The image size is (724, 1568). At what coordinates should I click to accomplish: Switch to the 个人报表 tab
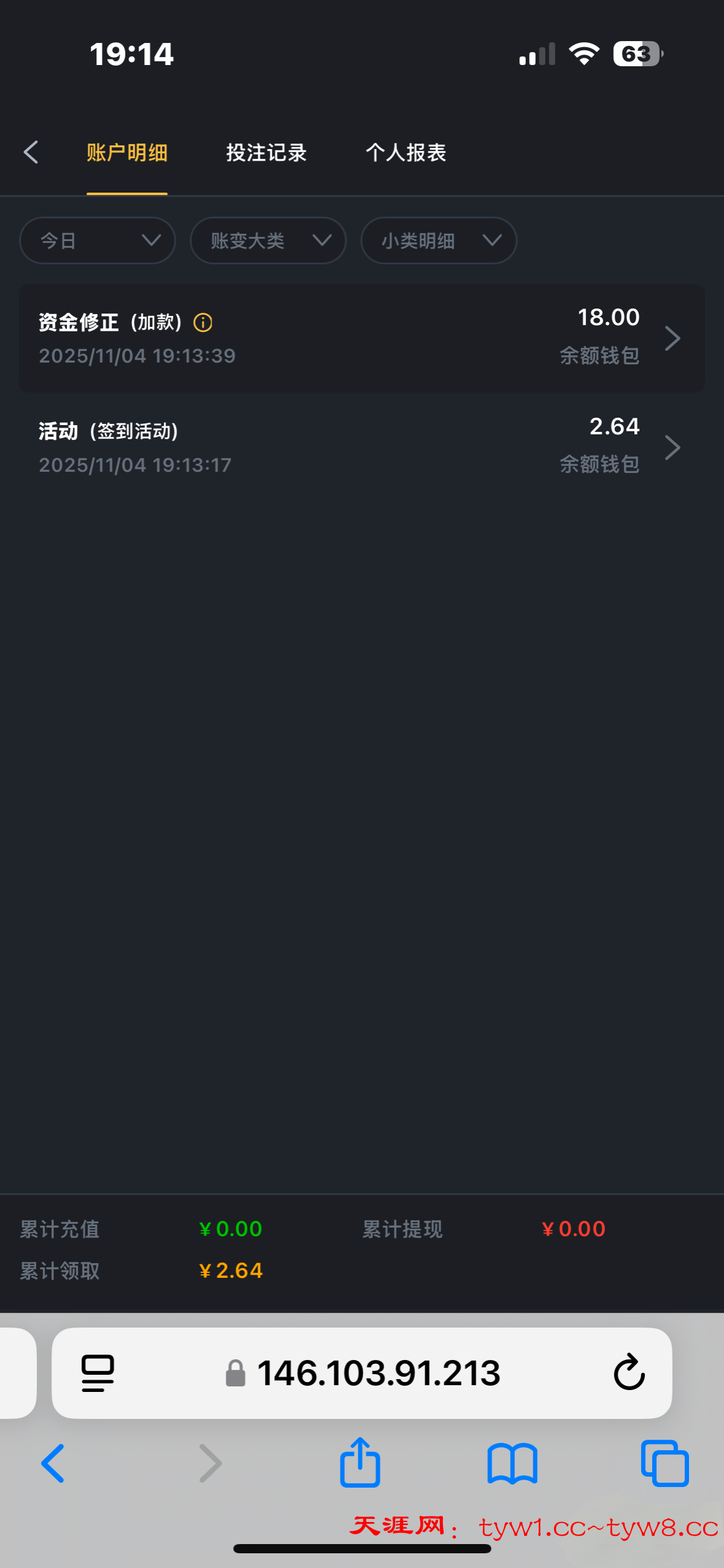click(x=406, y=153)
